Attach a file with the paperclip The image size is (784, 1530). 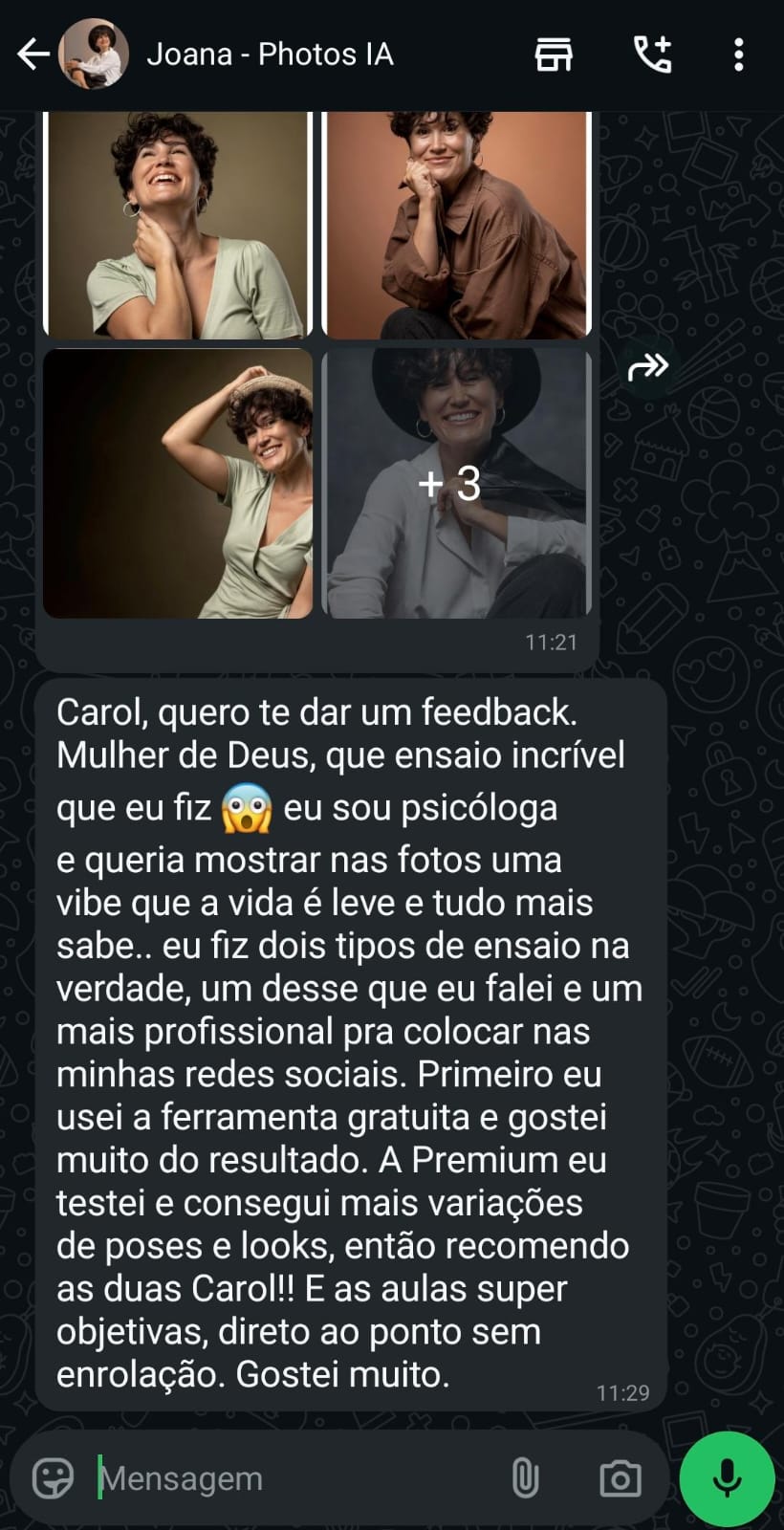pyautogui.click(x=525, y=1478)
